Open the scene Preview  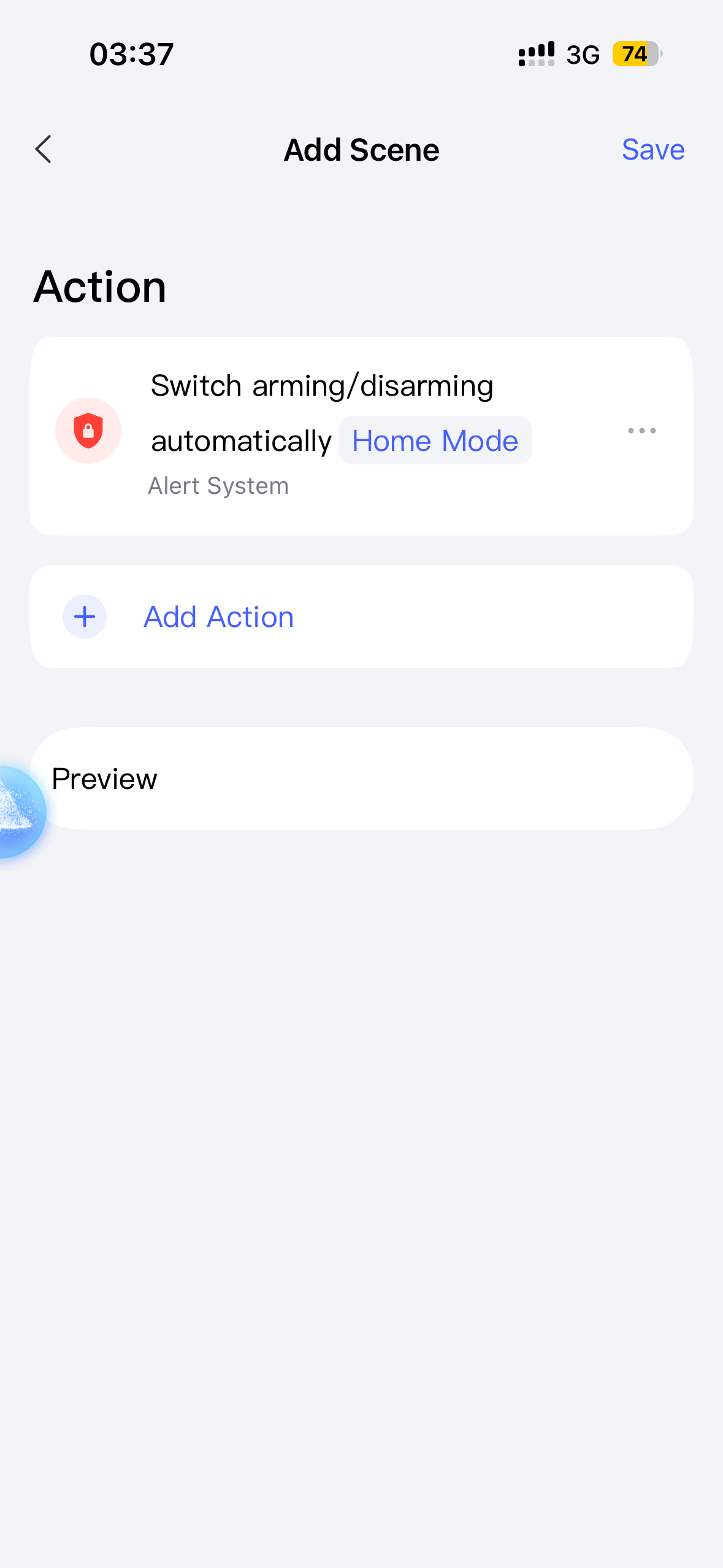362,778
